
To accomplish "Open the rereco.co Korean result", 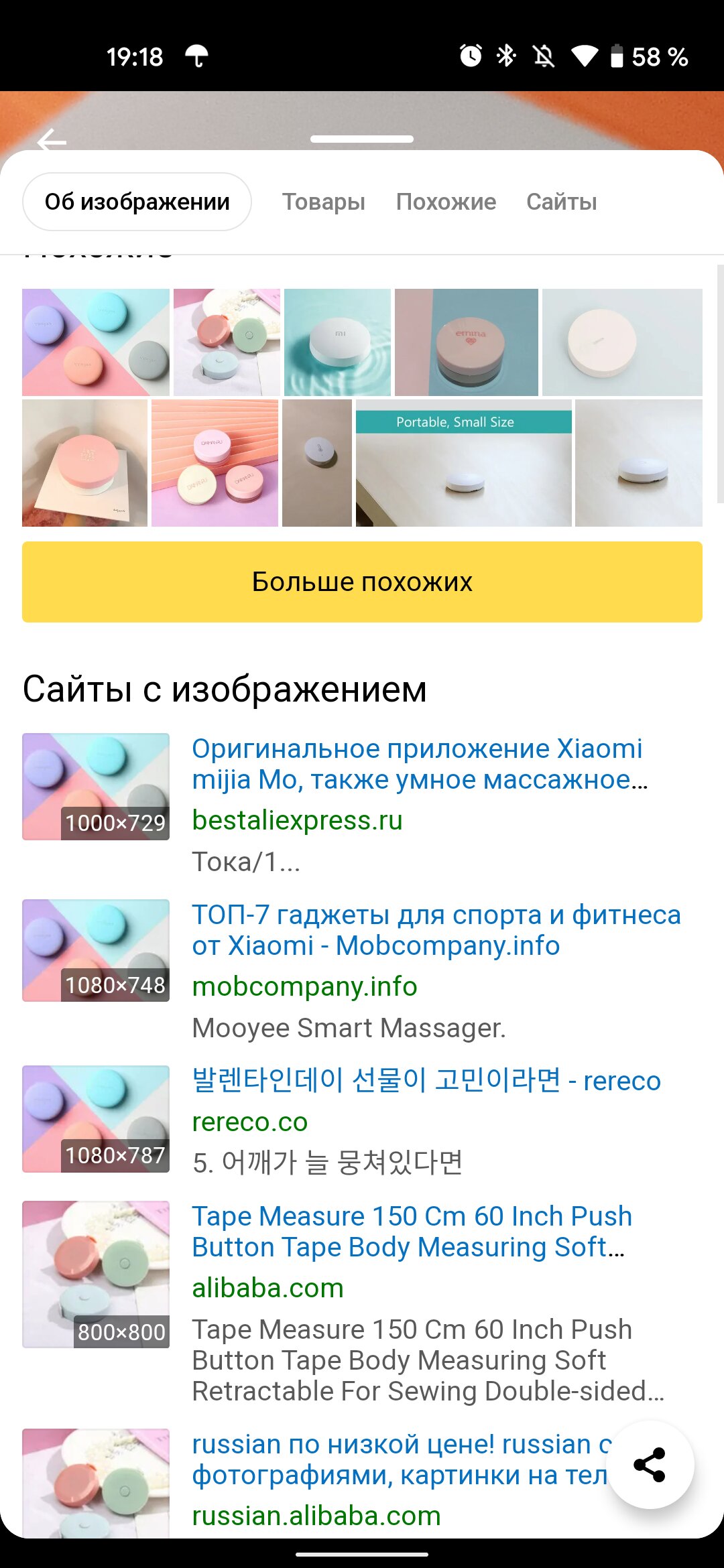I will coord(426,1080).
